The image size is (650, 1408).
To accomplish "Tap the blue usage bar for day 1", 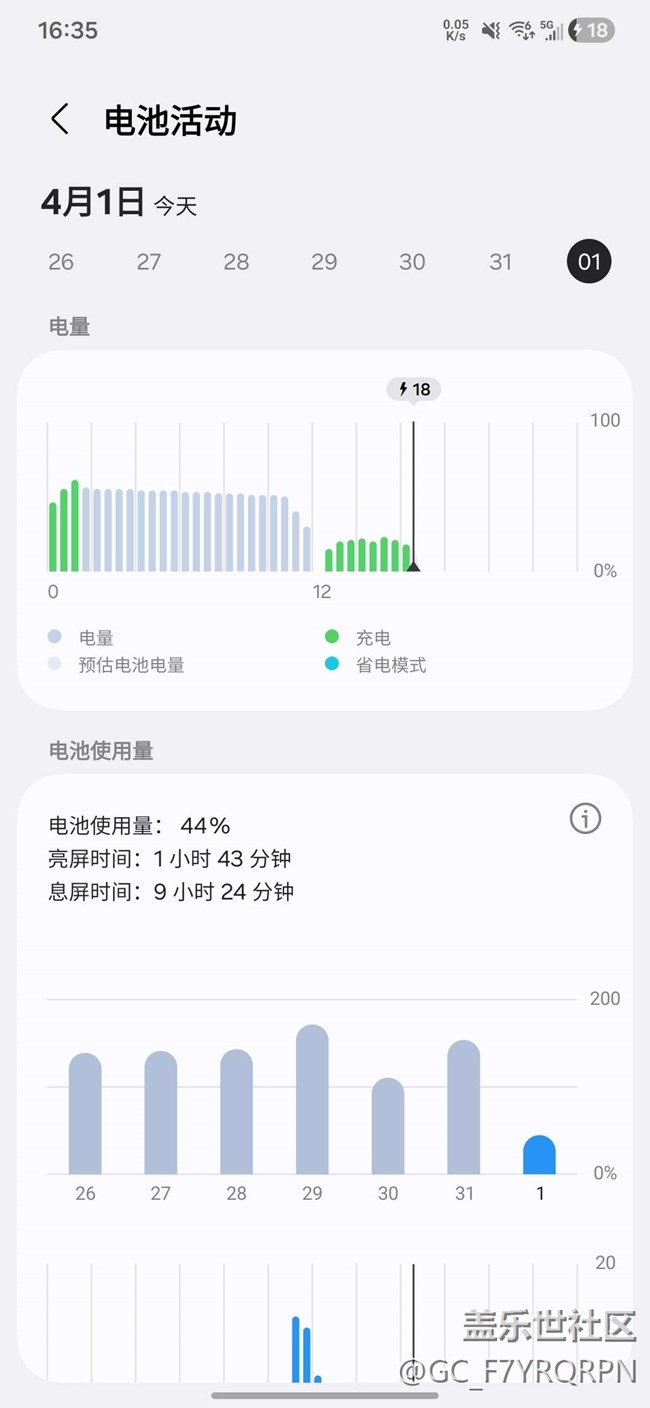I will point(539,1156).
